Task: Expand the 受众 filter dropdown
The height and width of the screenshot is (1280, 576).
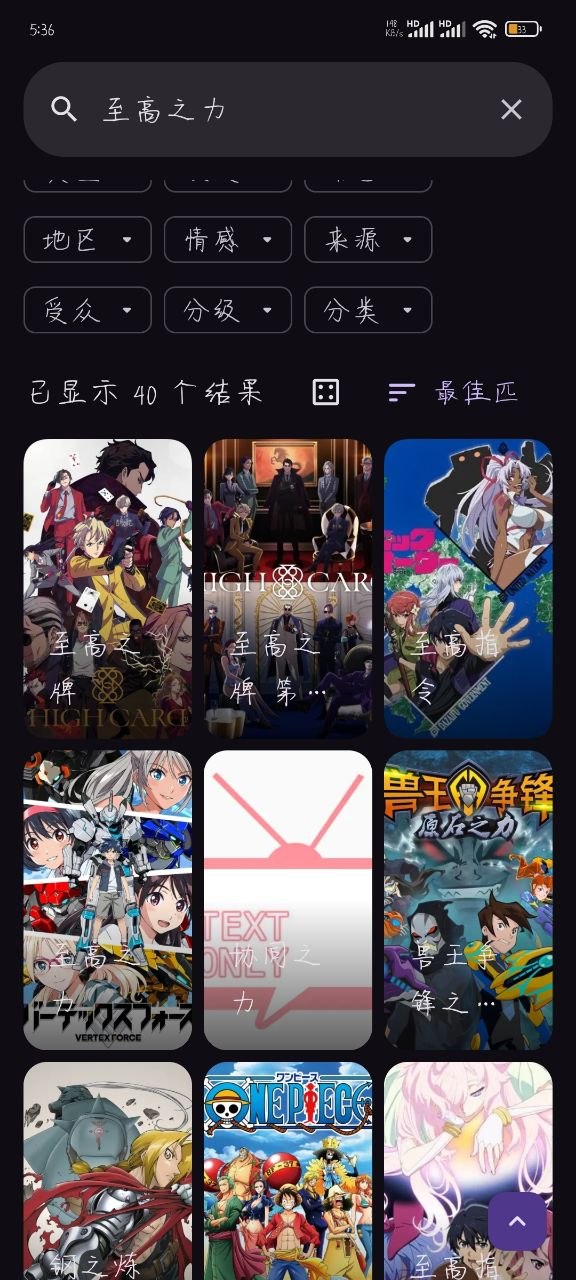Action: (x=88, y=310)
